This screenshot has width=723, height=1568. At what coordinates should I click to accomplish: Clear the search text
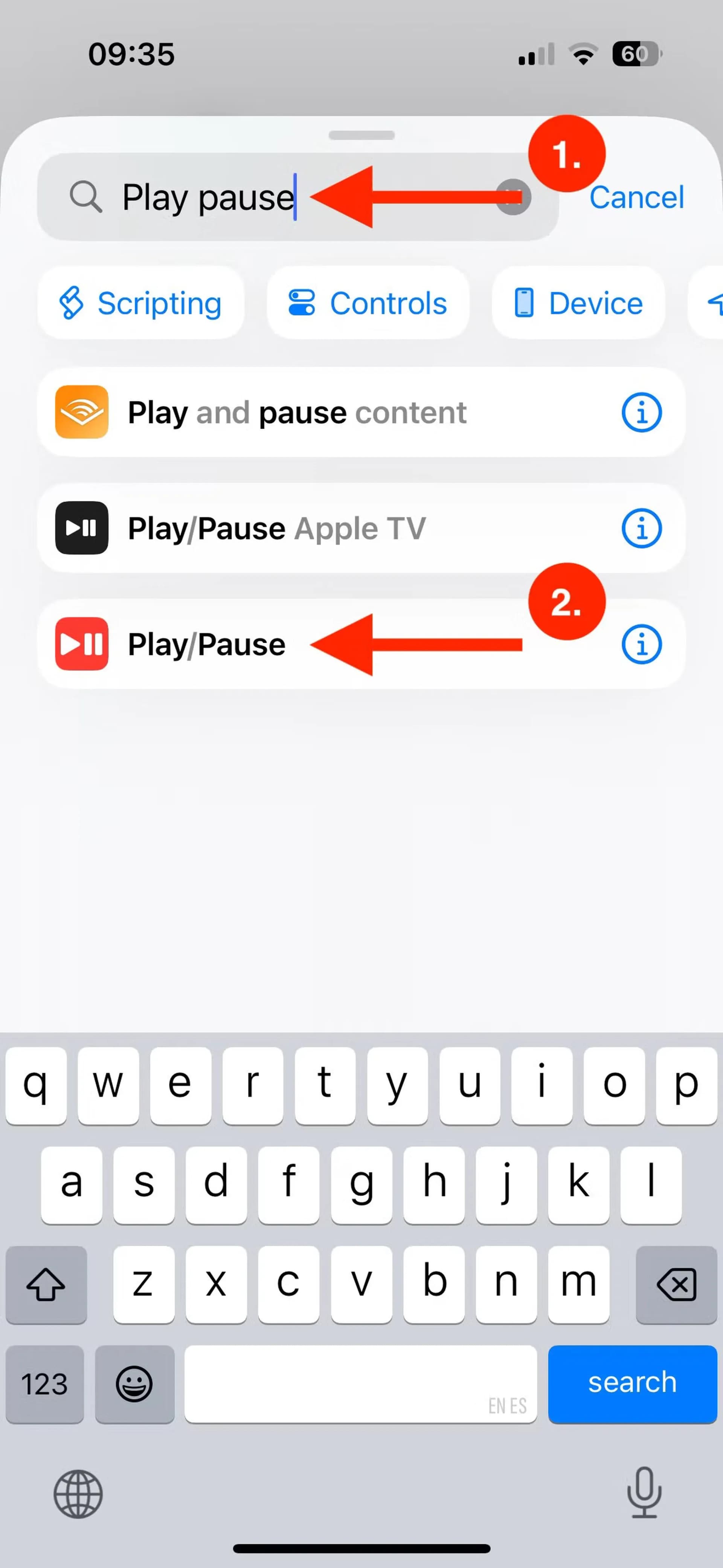[x=513, y=197]
